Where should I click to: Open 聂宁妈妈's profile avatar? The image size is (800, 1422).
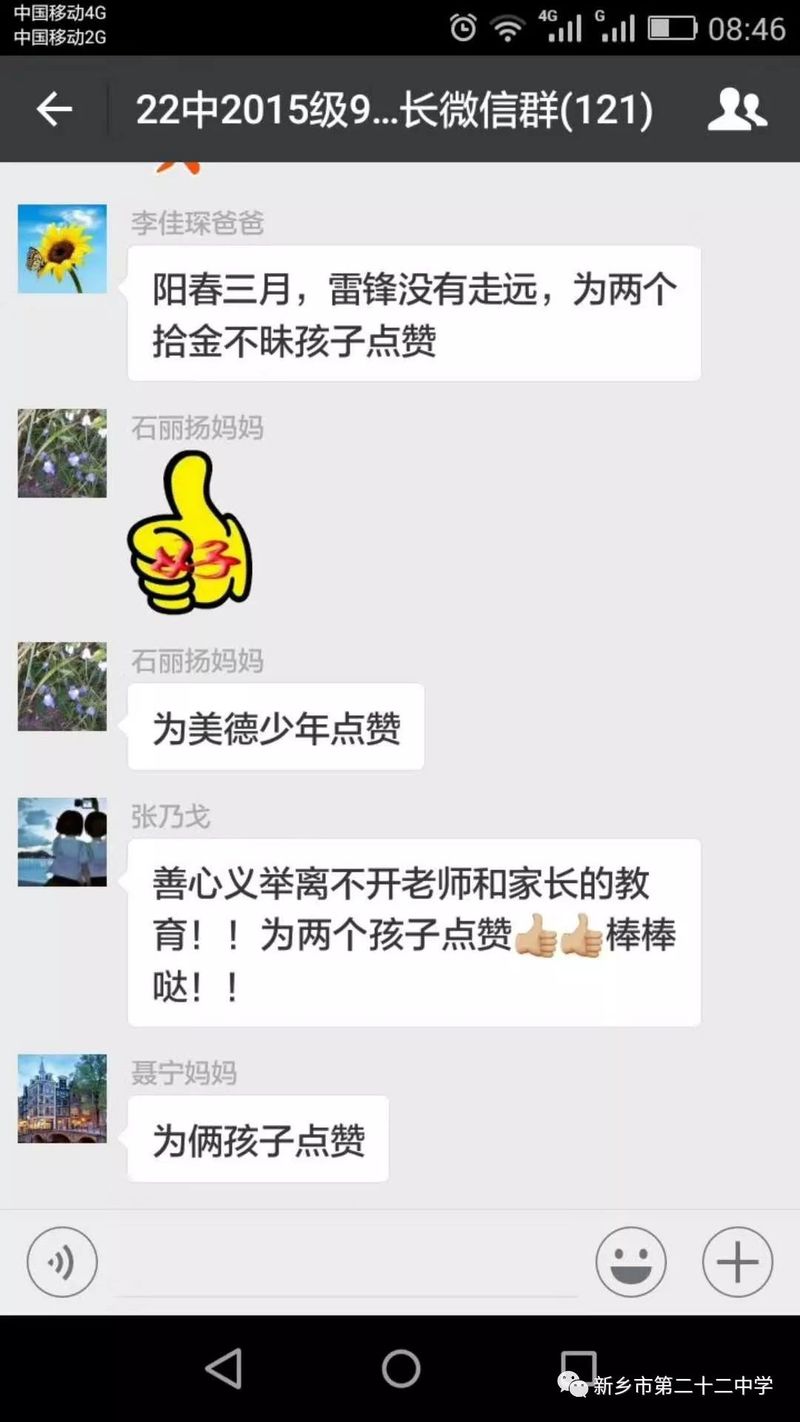(x=62, y=1098)
